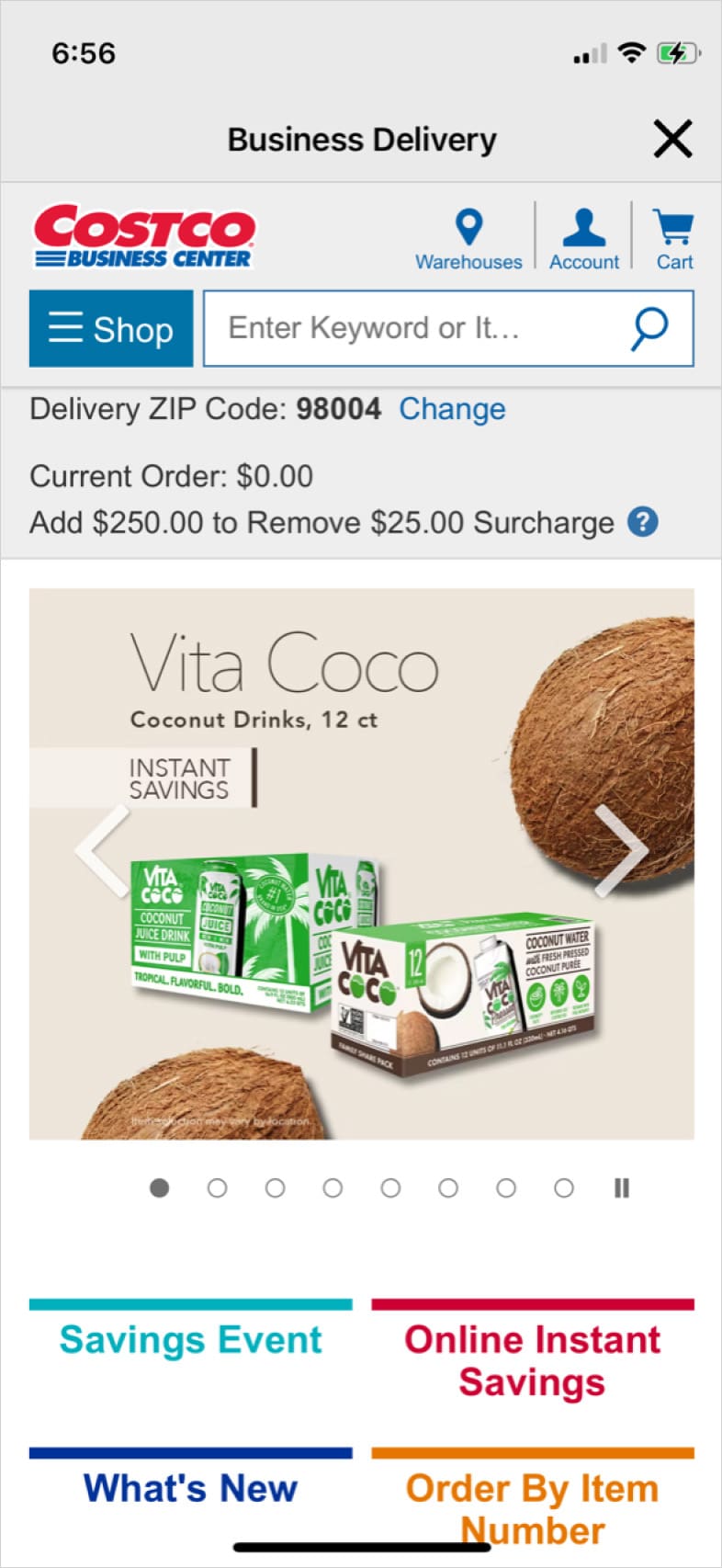The height and width of the screenshot is (1568, 722).
Task: View the shopping Cart
Action: [673, 240]
